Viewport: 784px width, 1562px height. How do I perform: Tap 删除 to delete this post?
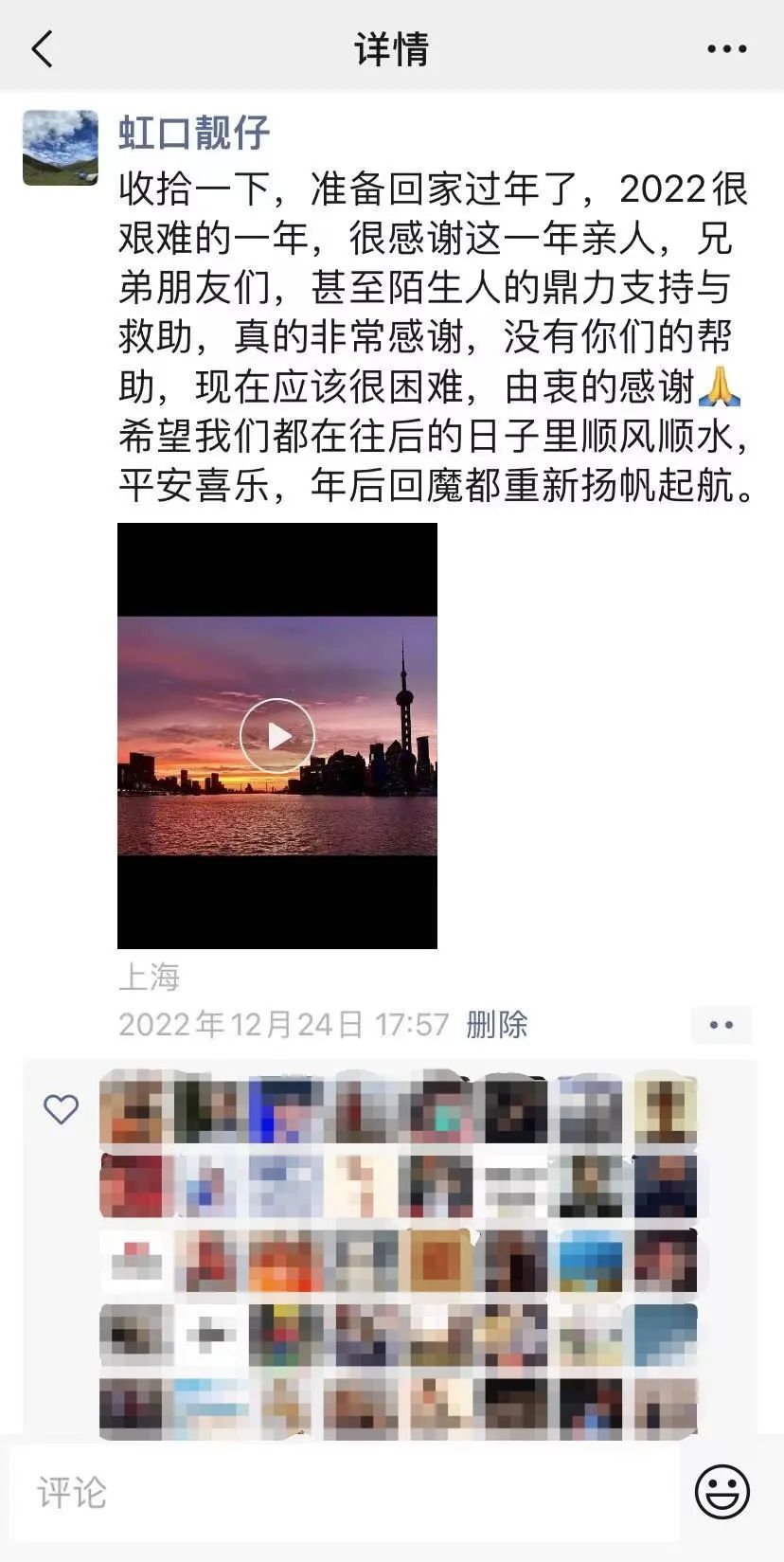click(497, 1024)
